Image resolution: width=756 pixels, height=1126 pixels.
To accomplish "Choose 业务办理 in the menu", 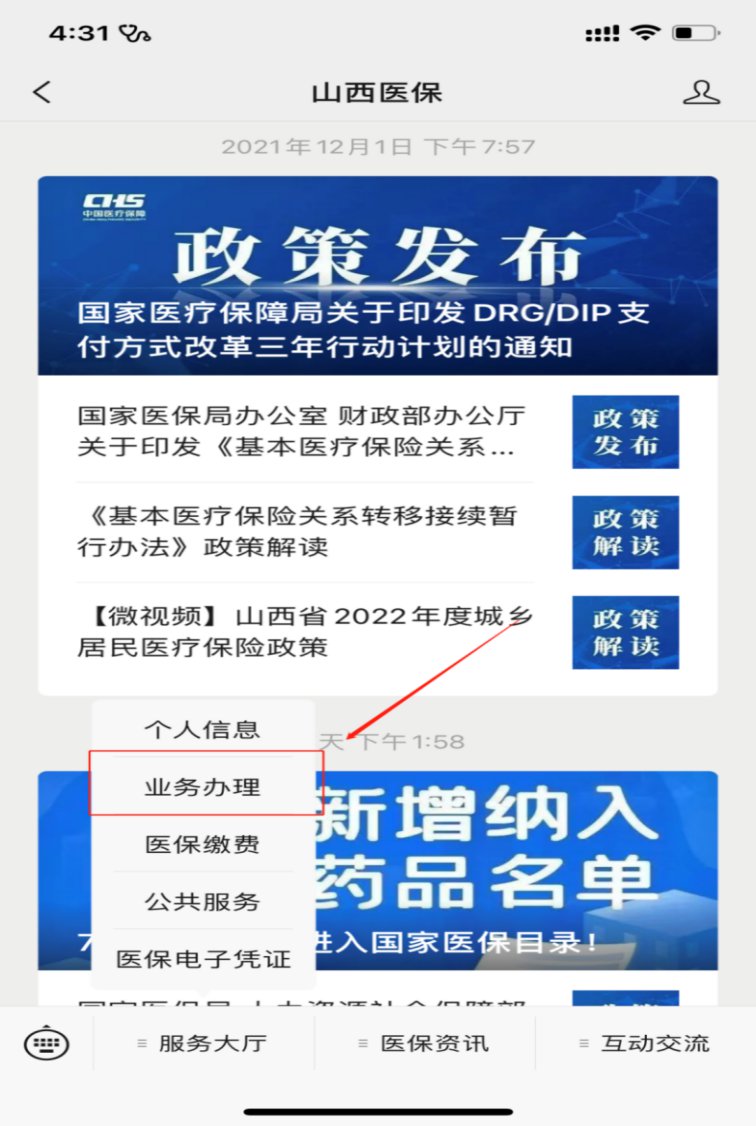I will [202, 787].
